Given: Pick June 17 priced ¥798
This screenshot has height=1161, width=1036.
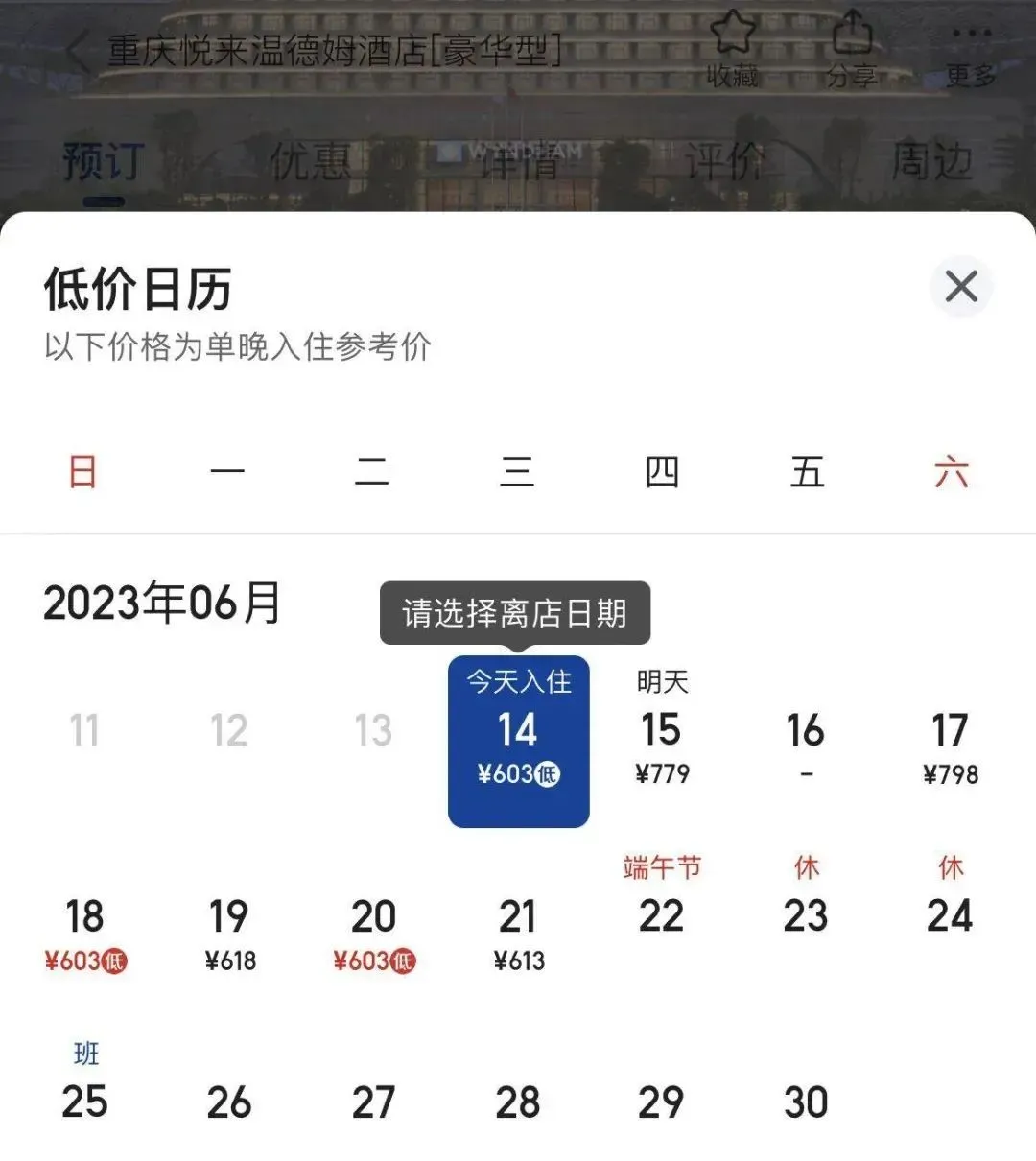Looking at the screenshot, I should [950, 737].
